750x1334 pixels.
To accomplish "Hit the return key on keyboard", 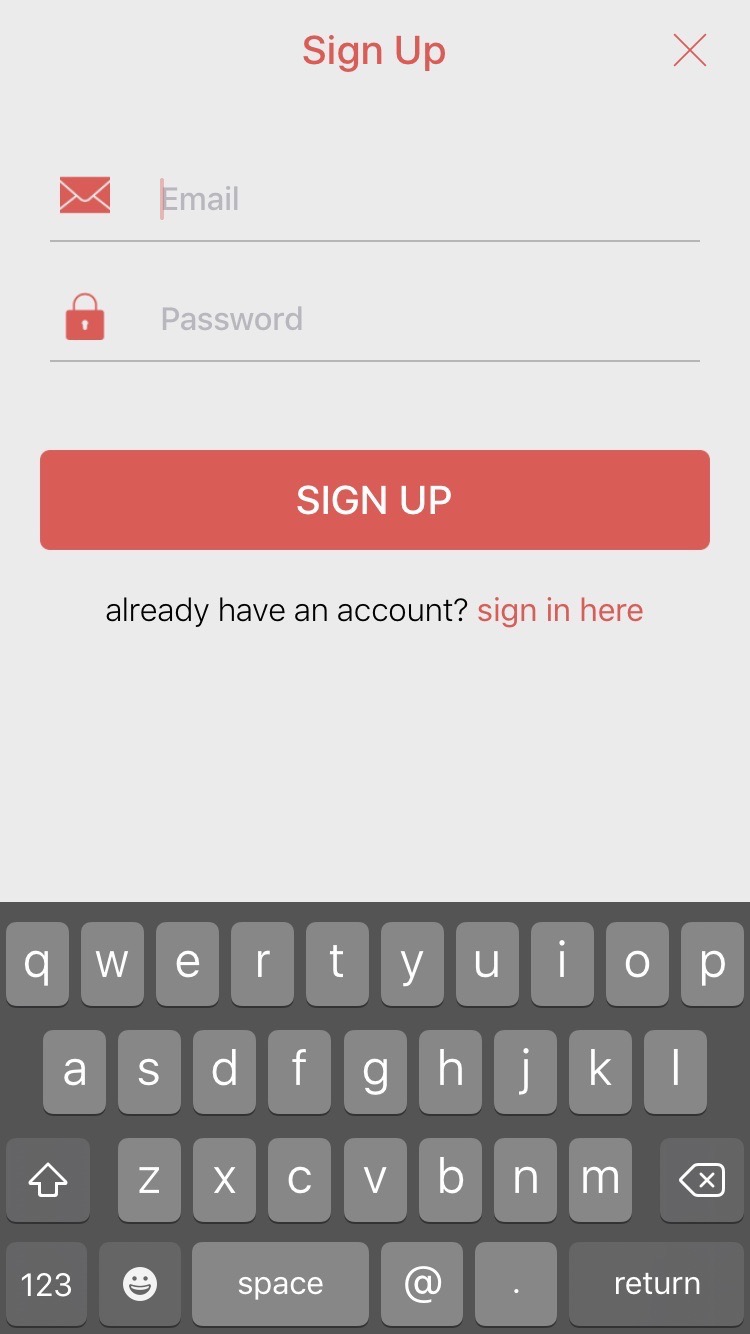I will coord(656,1283).
